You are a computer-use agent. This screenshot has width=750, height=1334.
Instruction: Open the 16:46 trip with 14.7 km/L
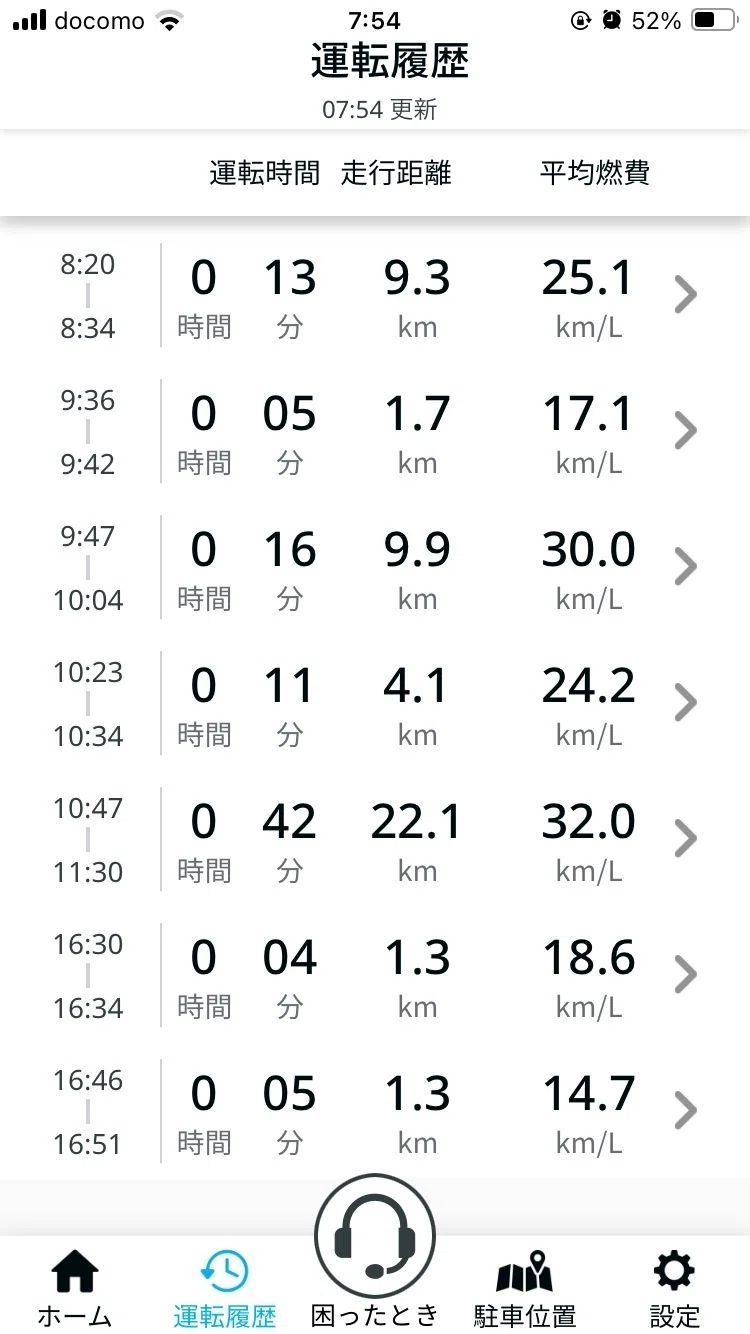pyautogui.click(x=375, y=1111)
